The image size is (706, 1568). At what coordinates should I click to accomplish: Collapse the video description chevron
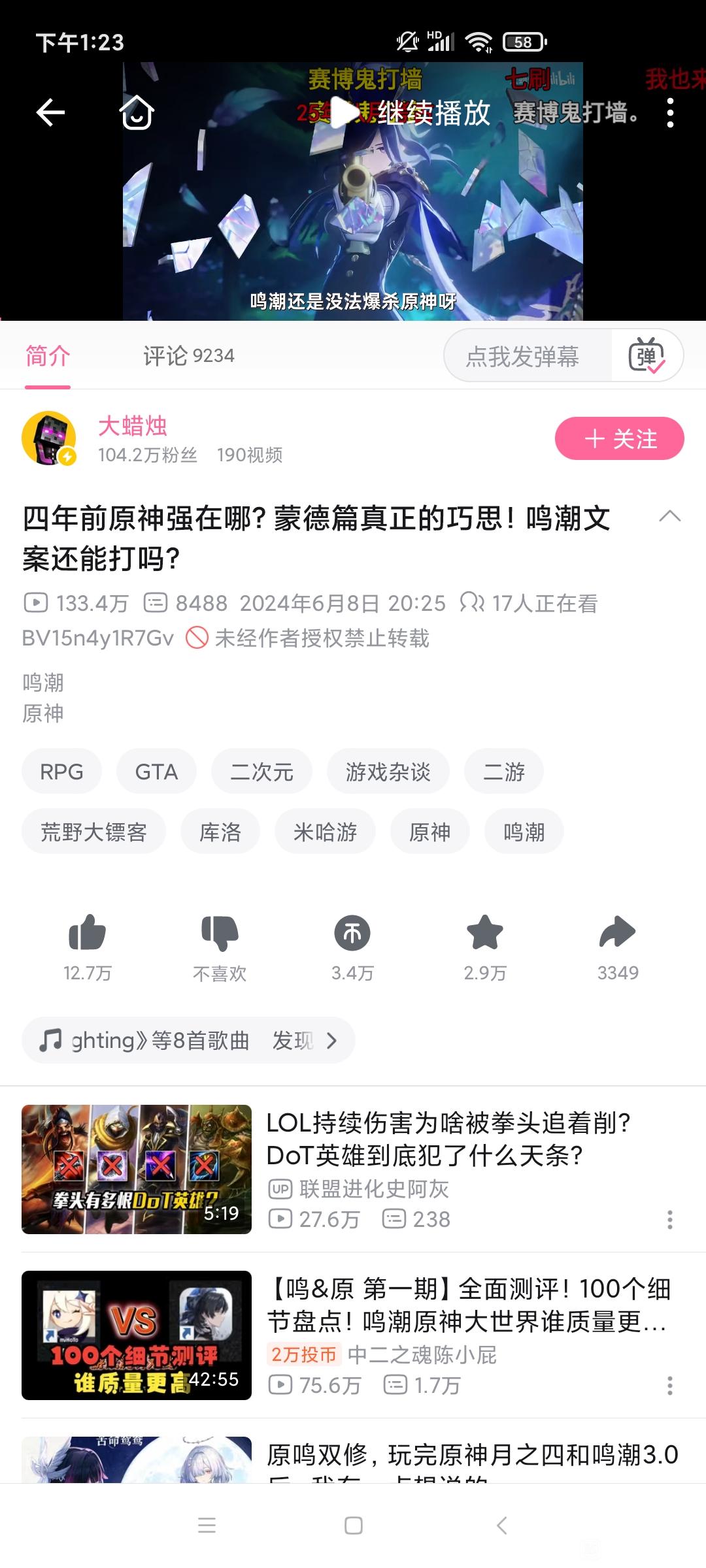tap(669, 517)
